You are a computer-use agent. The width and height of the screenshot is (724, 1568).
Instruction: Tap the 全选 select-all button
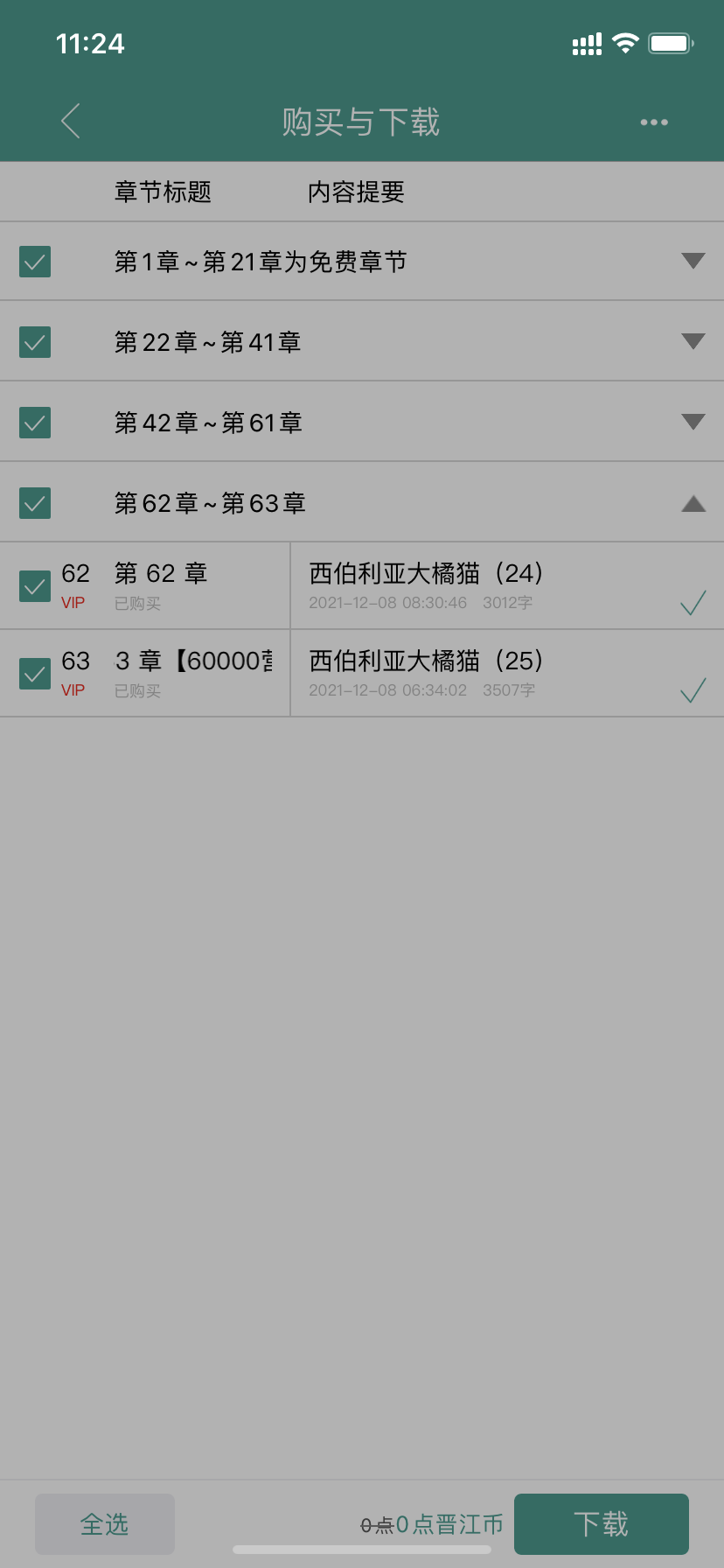tap(105, 1524)
